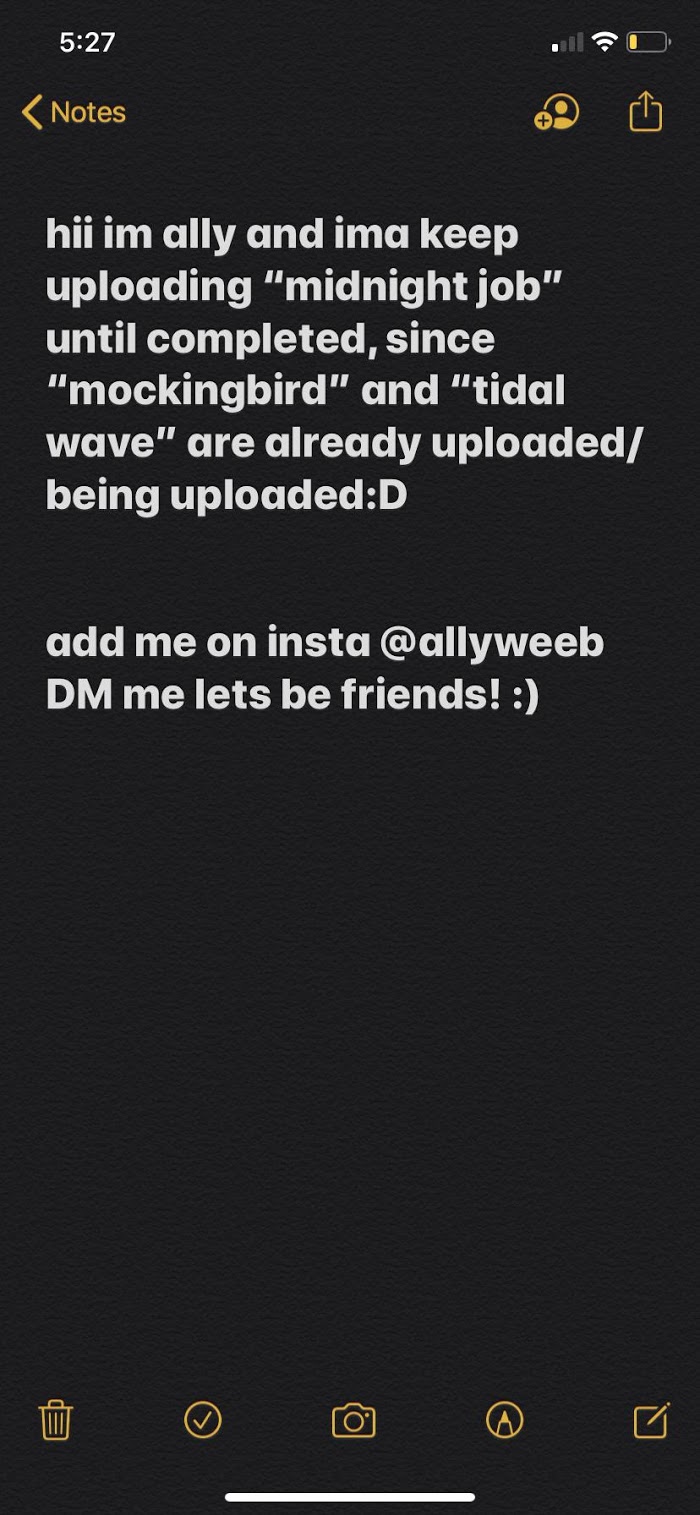
Task: Insert a checklist using the checkmark icon
Action: 203,1420
